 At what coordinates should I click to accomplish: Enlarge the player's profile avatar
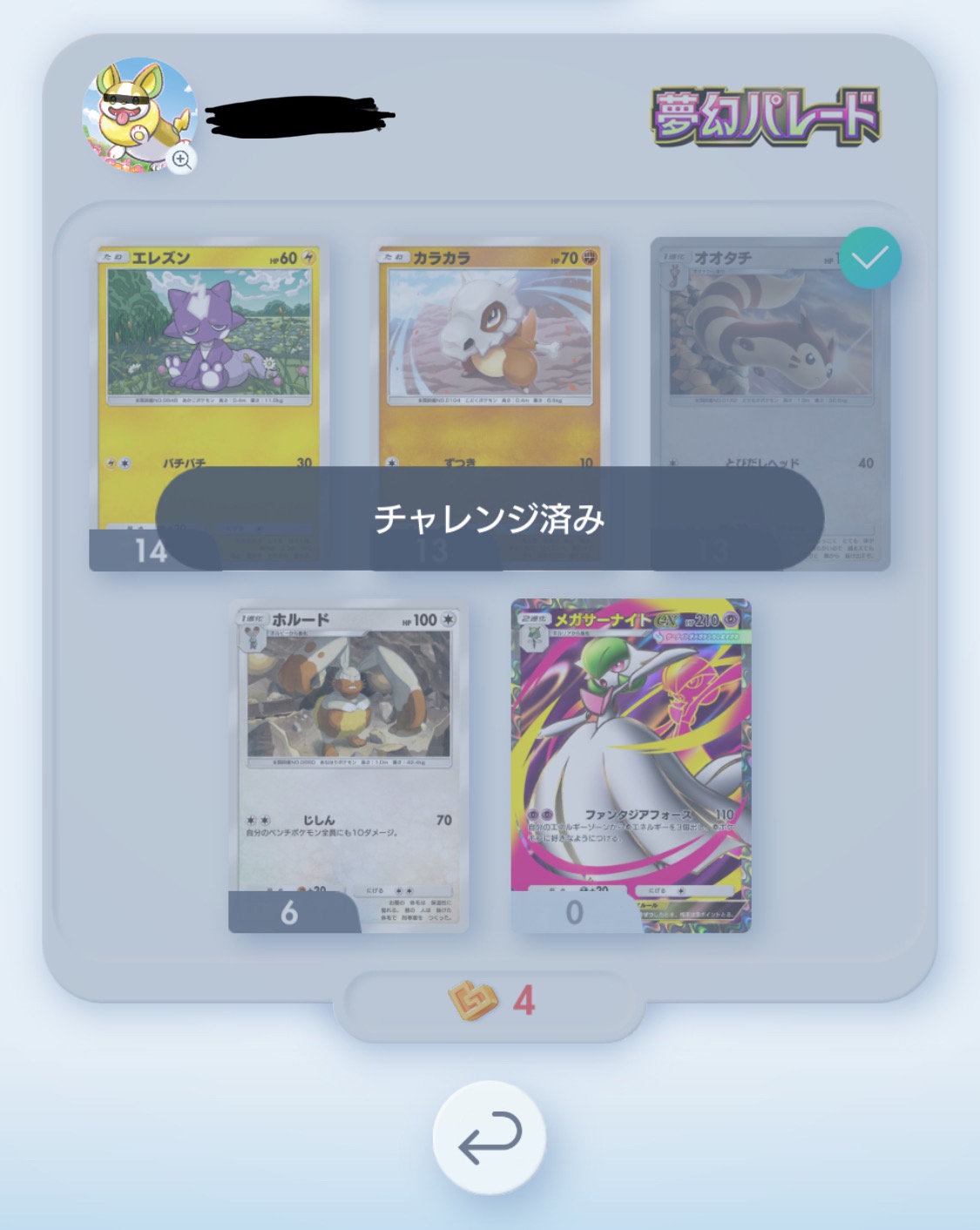181,159
